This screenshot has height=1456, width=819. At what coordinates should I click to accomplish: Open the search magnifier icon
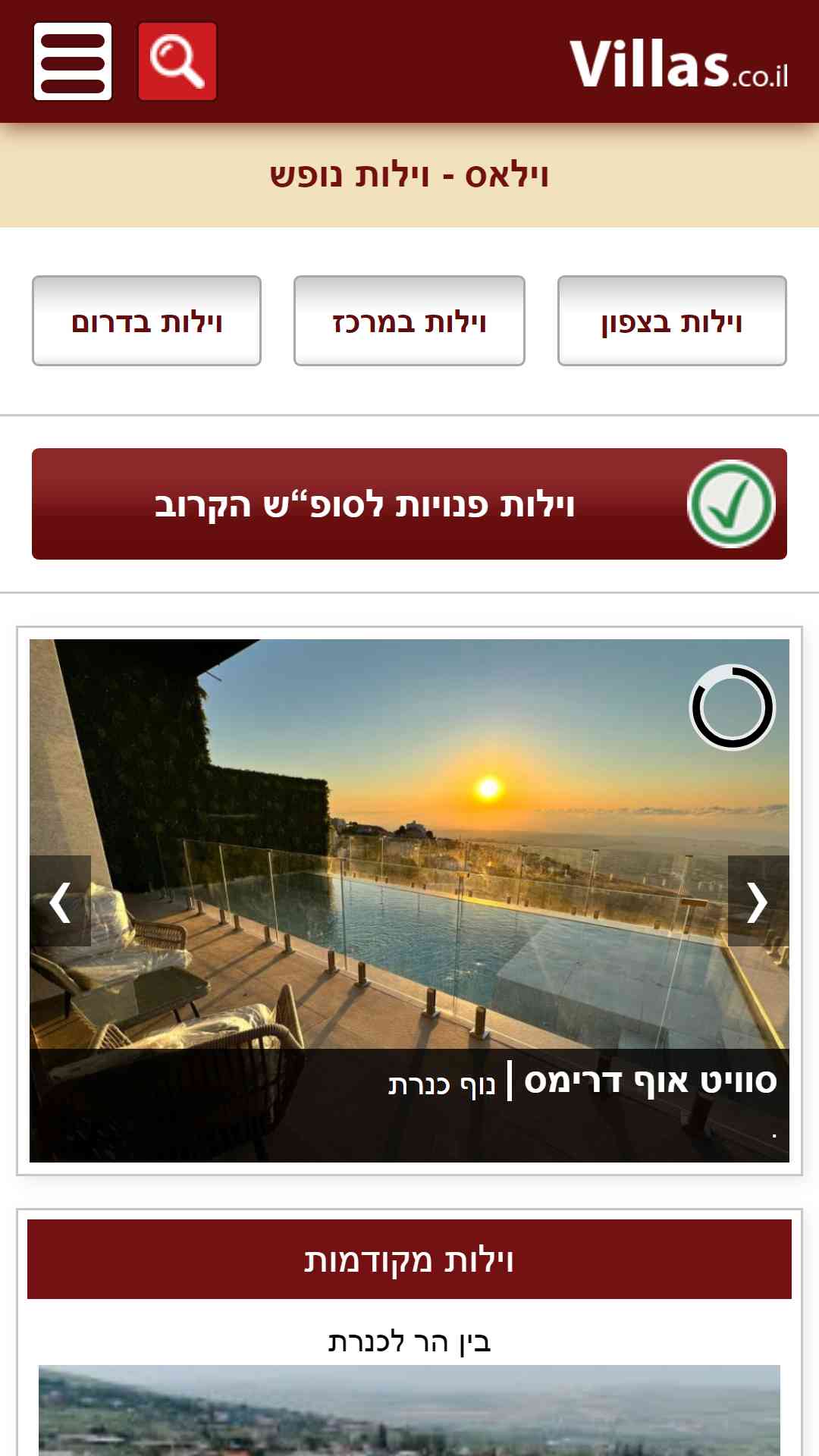coord(177,61)
